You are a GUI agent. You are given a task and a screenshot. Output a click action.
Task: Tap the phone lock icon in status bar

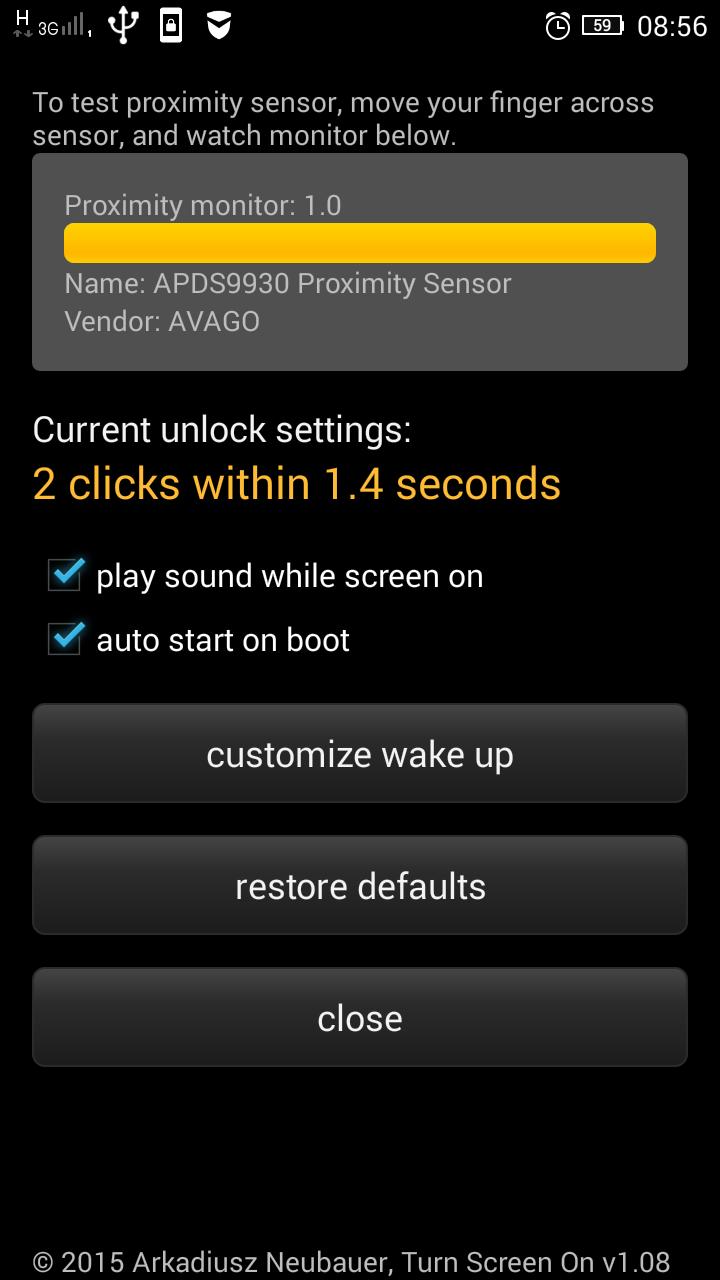(169, 24)
